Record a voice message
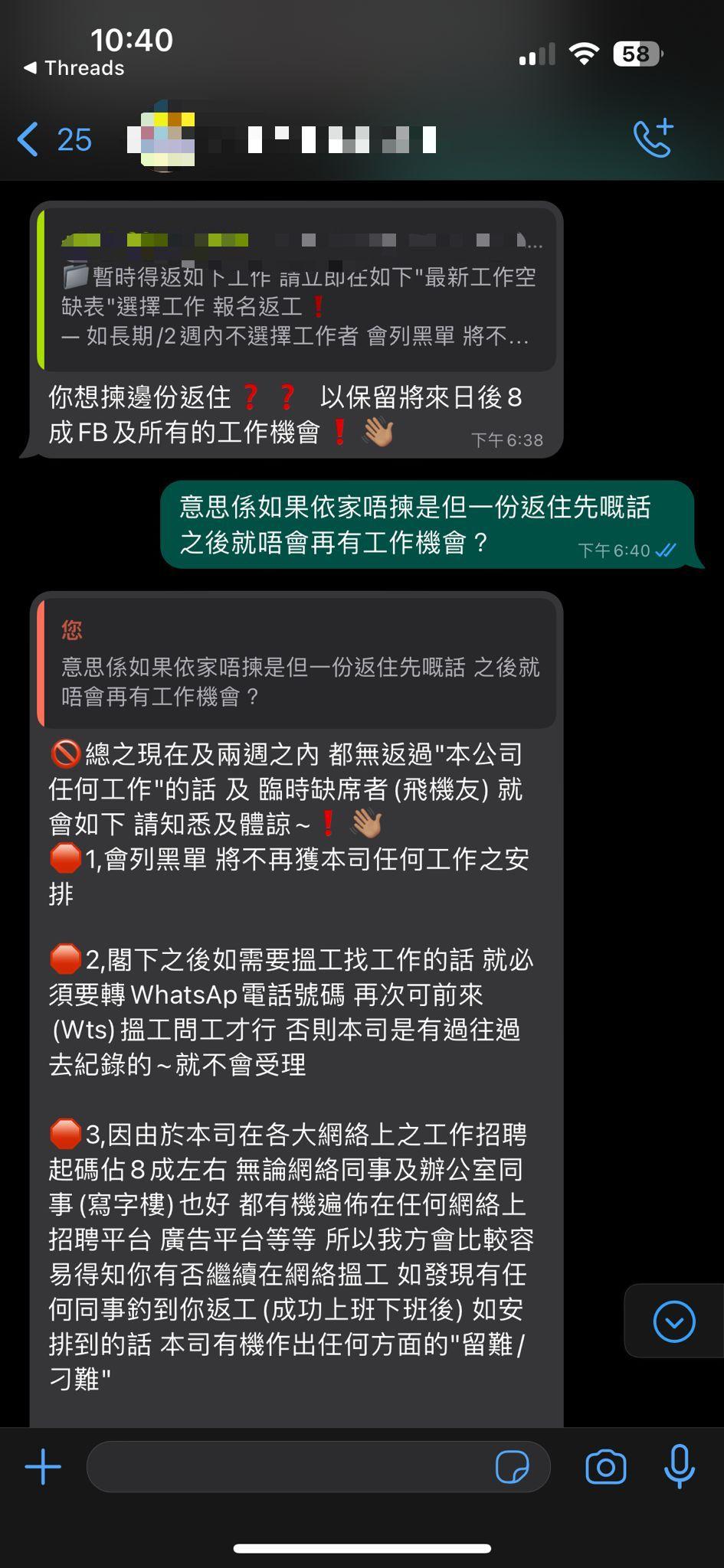Viewport: 724px width, 1568px height. click(679, 1467)
